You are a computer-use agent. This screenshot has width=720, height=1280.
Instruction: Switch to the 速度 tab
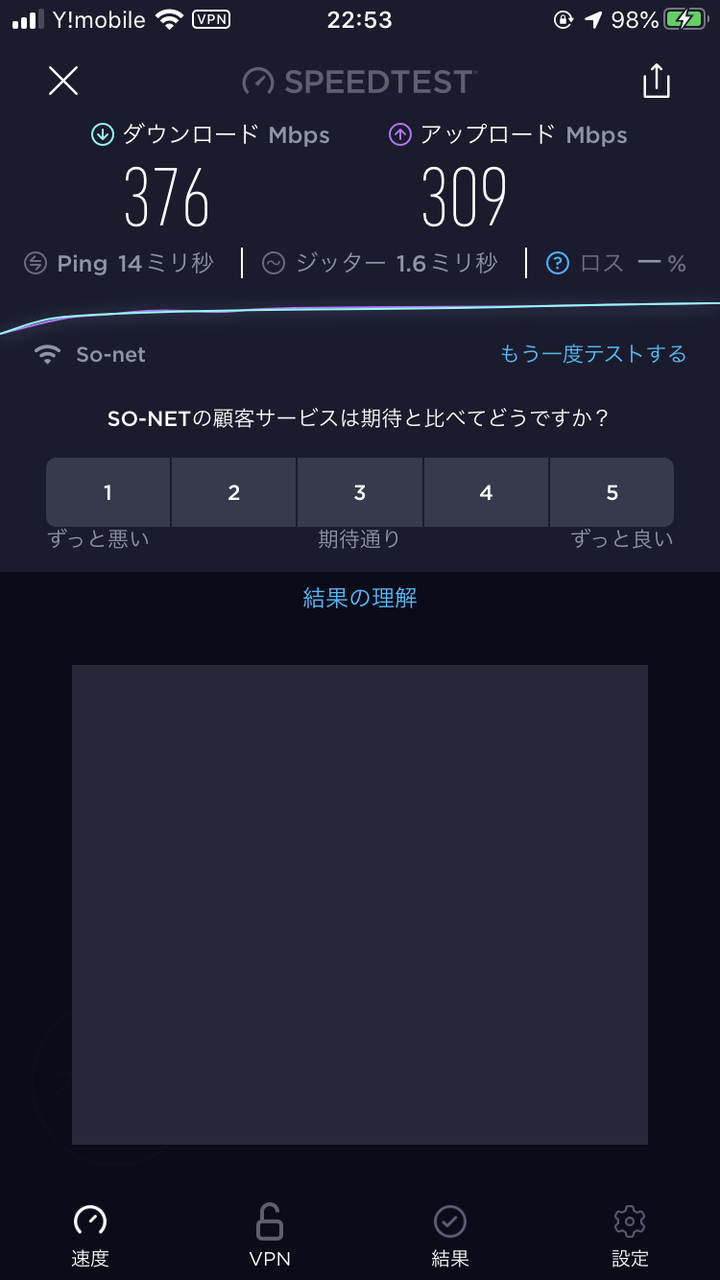coord(90,1235)
